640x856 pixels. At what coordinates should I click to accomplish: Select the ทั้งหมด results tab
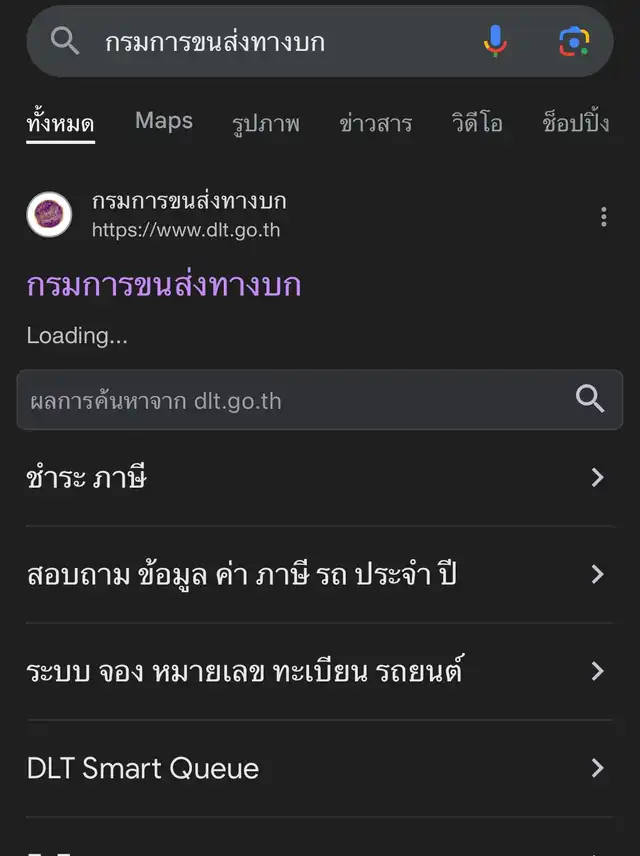point(60,123)
